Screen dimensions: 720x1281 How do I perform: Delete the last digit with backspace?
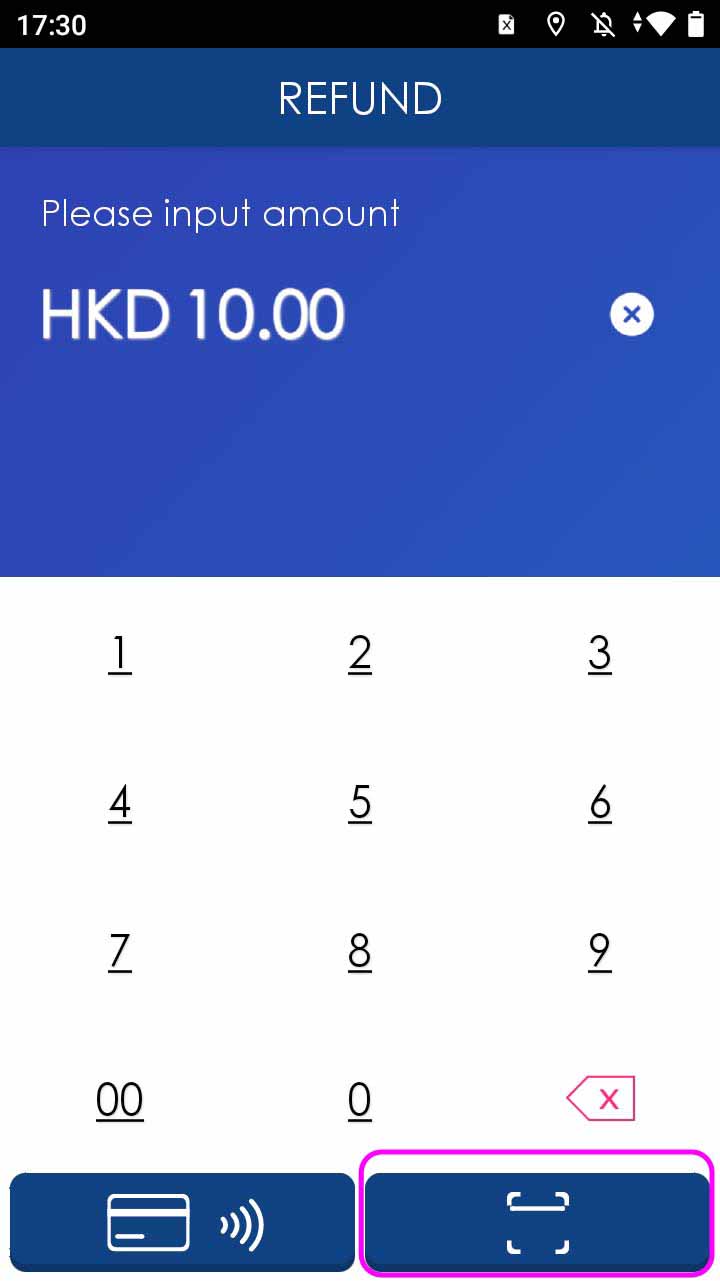pyautogui.click(x=600, y=1099)
